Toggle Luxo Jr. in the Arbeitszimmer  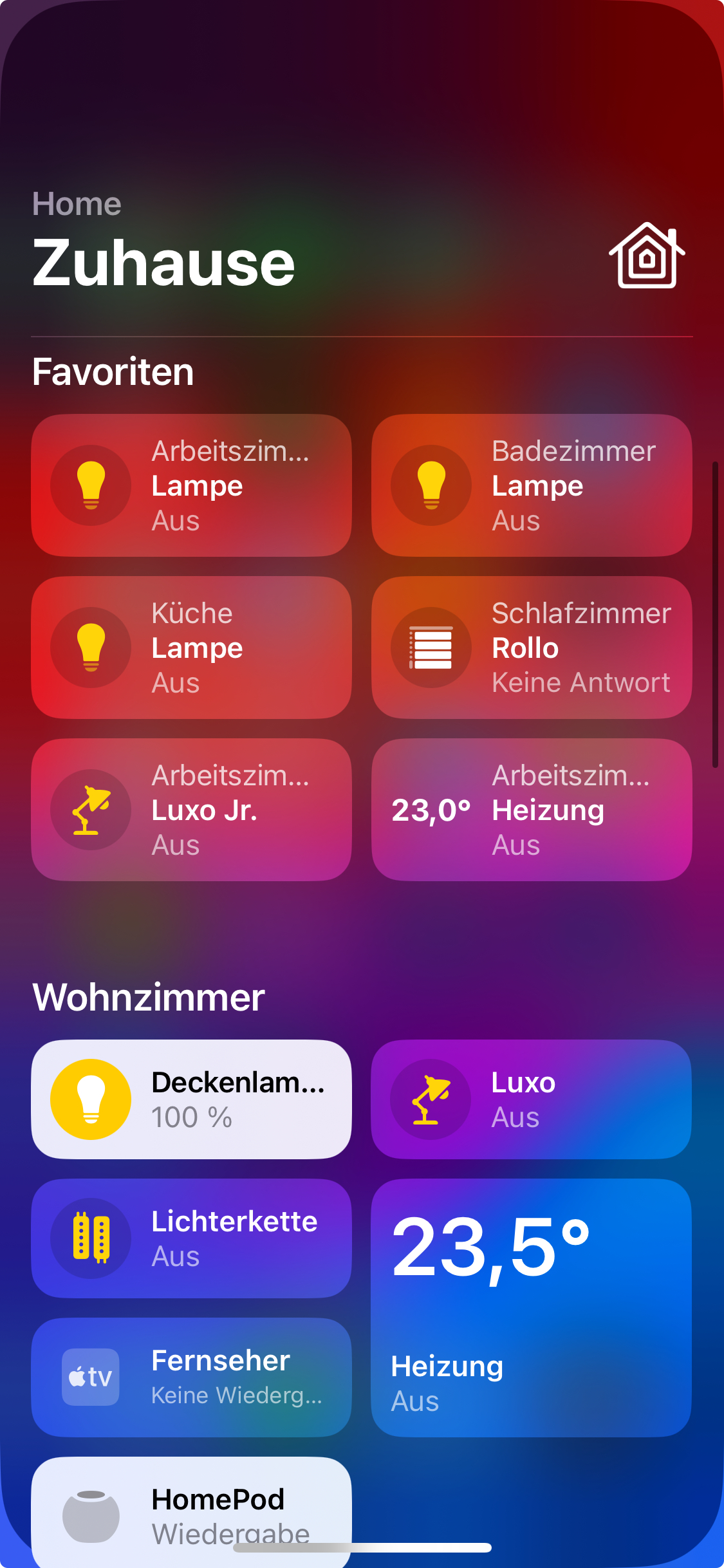click(x=192, y=810)
